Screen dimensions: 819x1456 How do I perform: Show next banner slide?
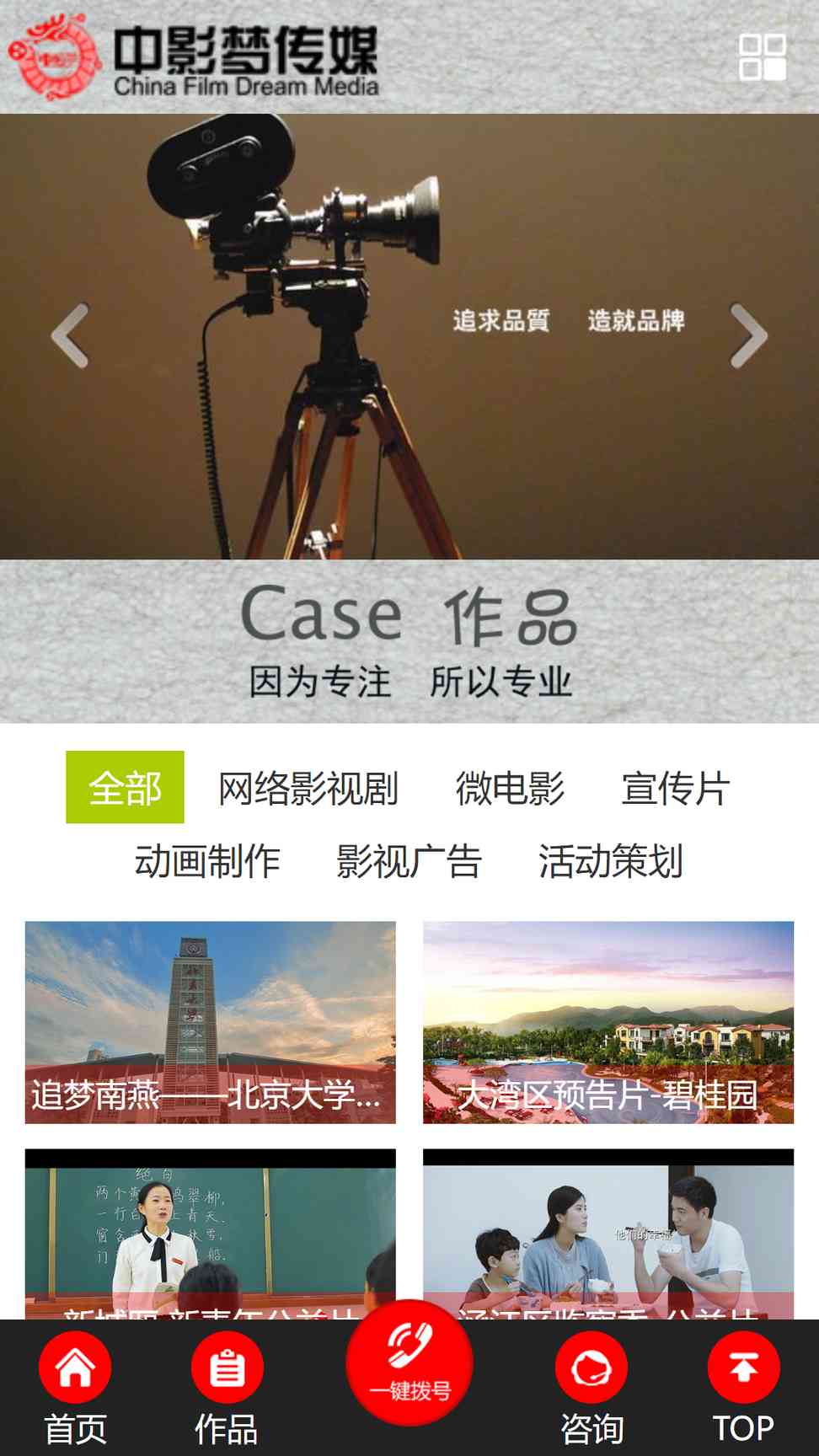pos(748,336)
